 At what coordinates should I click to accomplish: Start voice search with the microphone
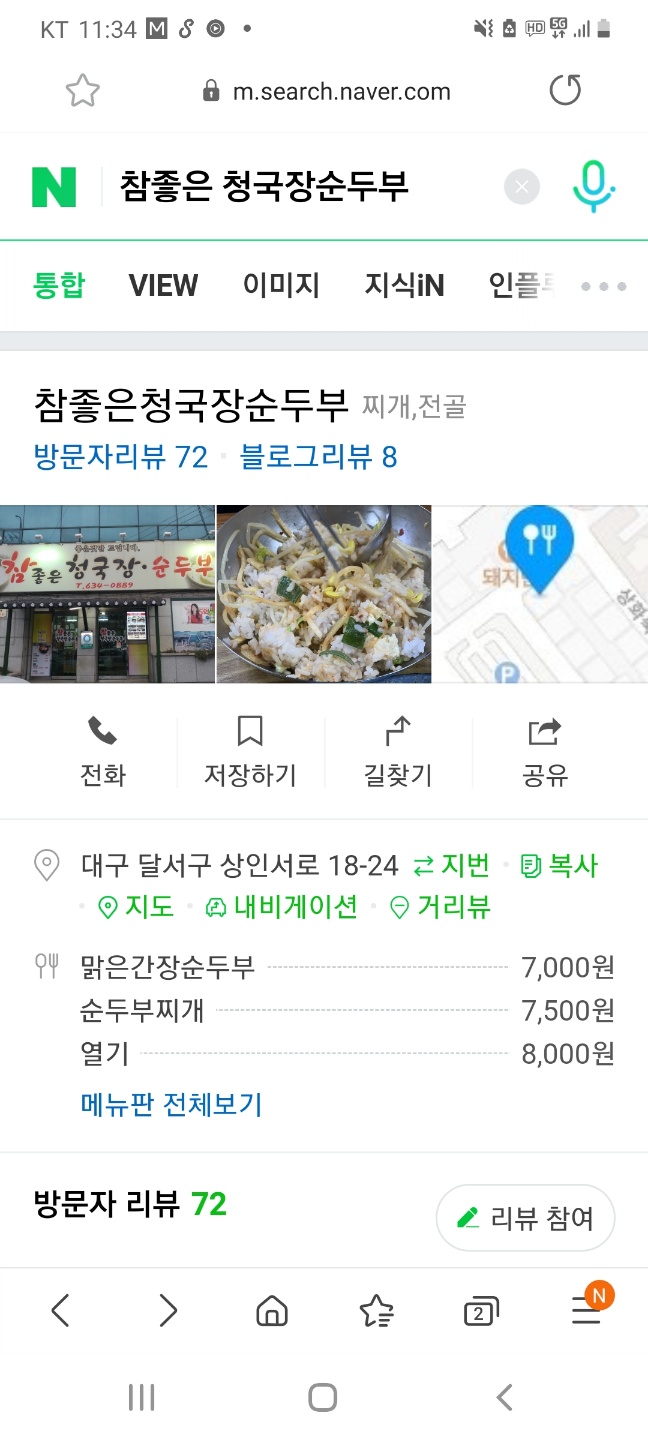coord(593,187)
